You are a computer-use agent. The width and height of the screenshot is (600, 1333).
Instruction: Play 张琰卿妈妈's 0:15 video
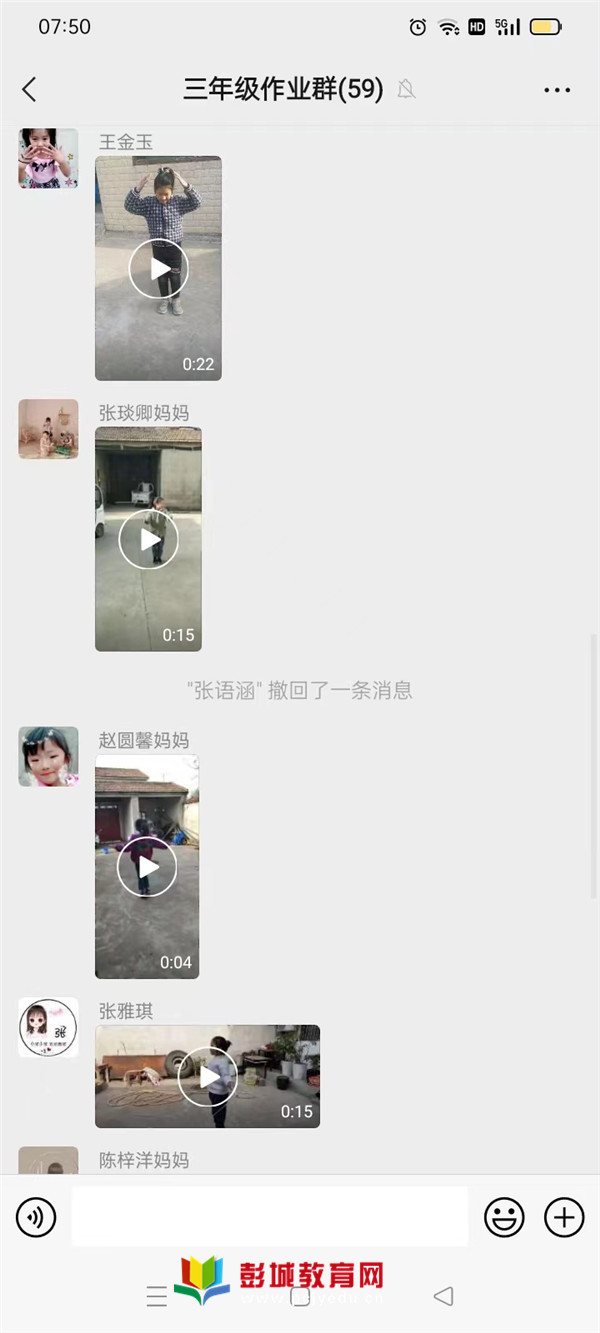click(148, 540)
